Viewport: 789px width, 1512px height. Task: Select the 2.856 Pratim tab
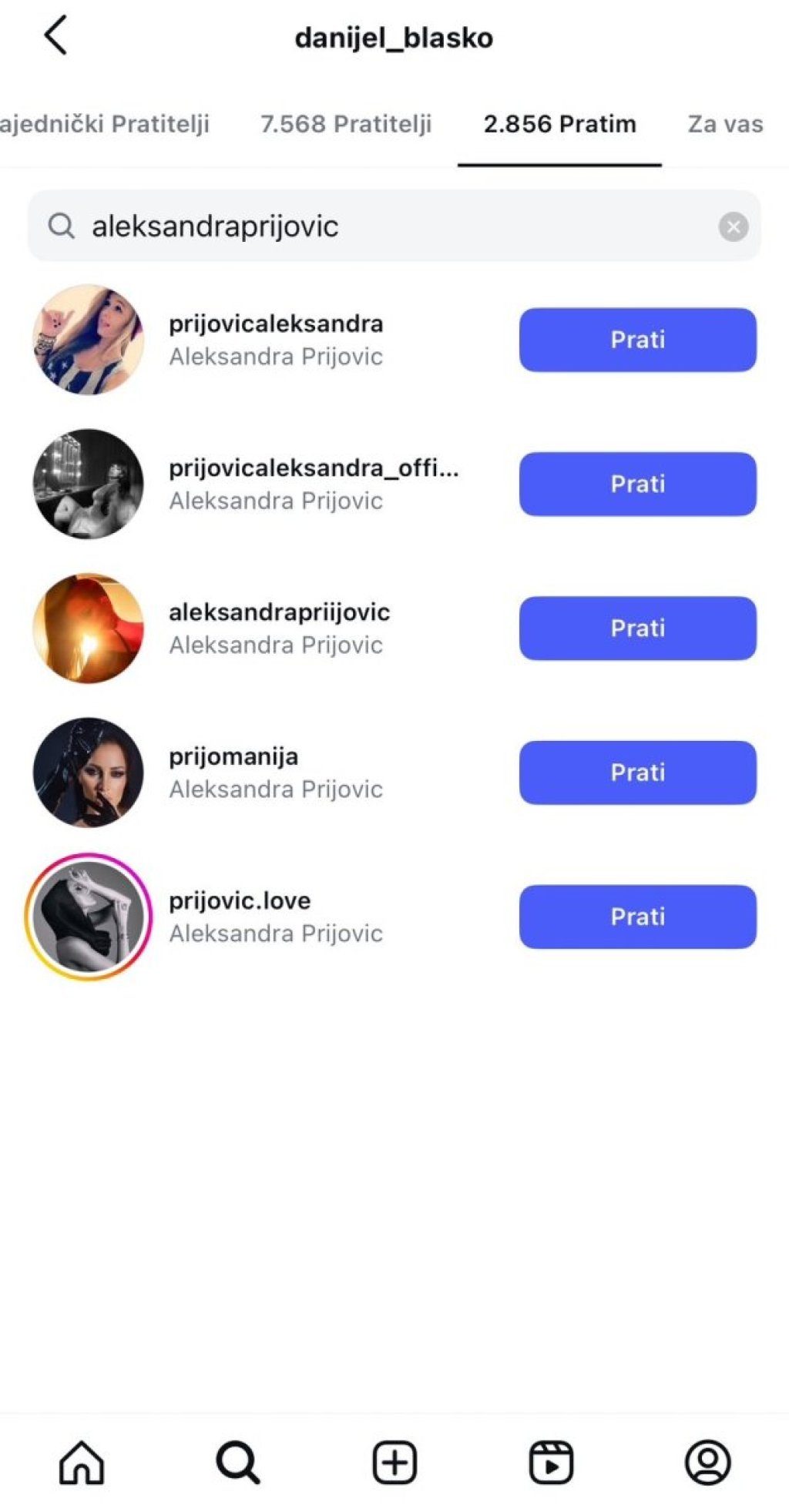click(x=559, y=124)
